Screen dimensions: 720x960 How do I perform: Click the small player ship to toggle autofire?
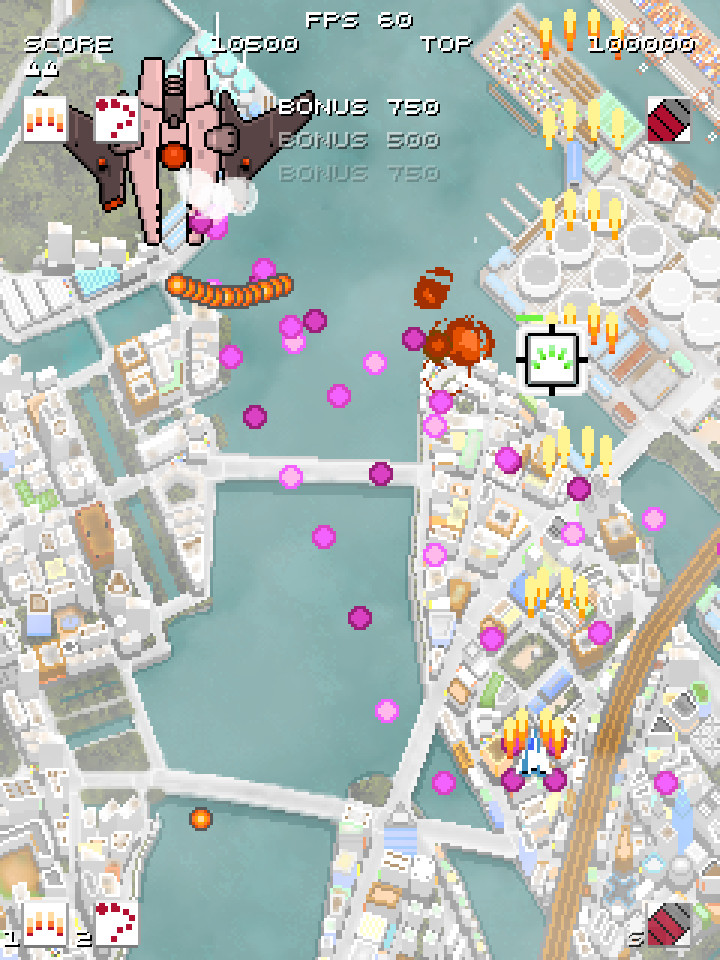coord(535,765)
